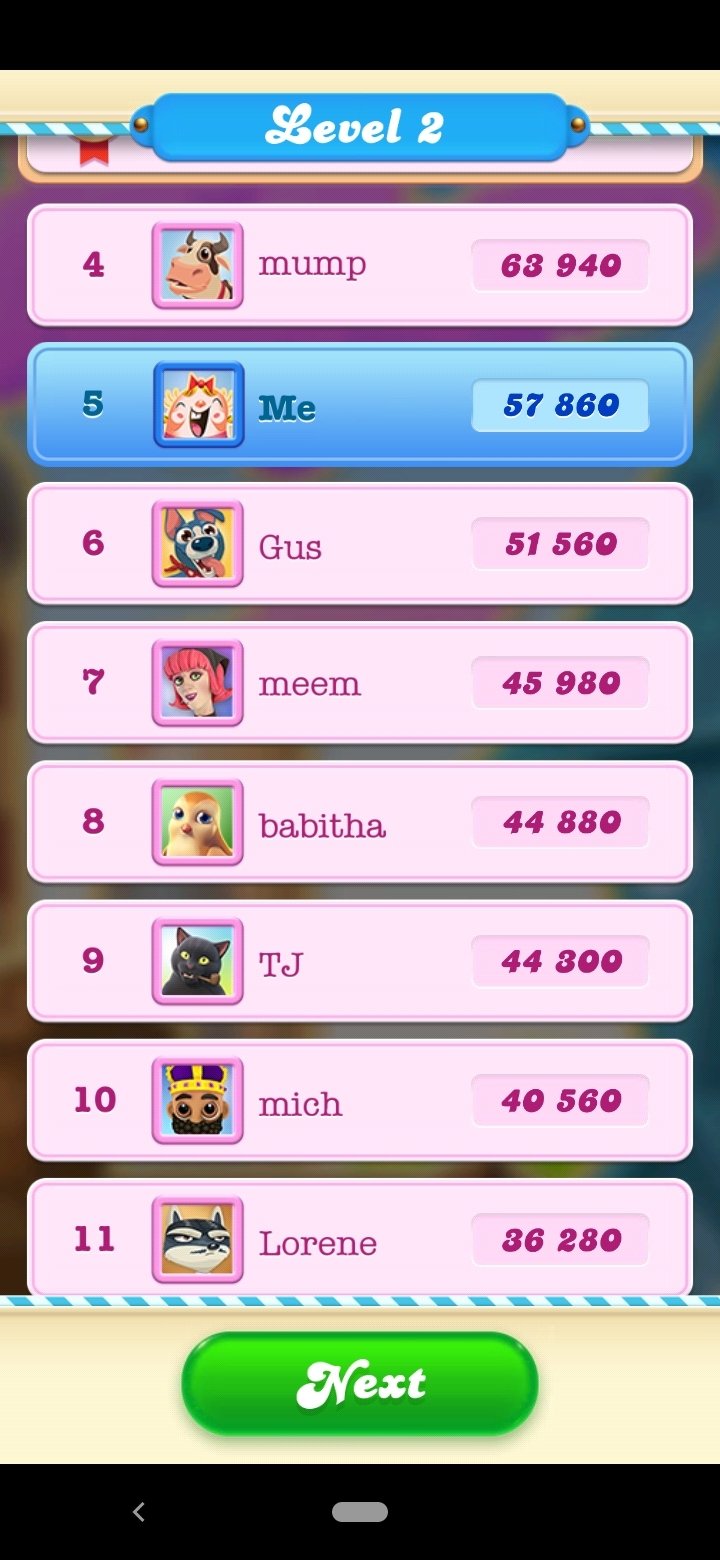Tap the green Next button
This screenshot has width=720, height=1560.
pos(360,1384)
